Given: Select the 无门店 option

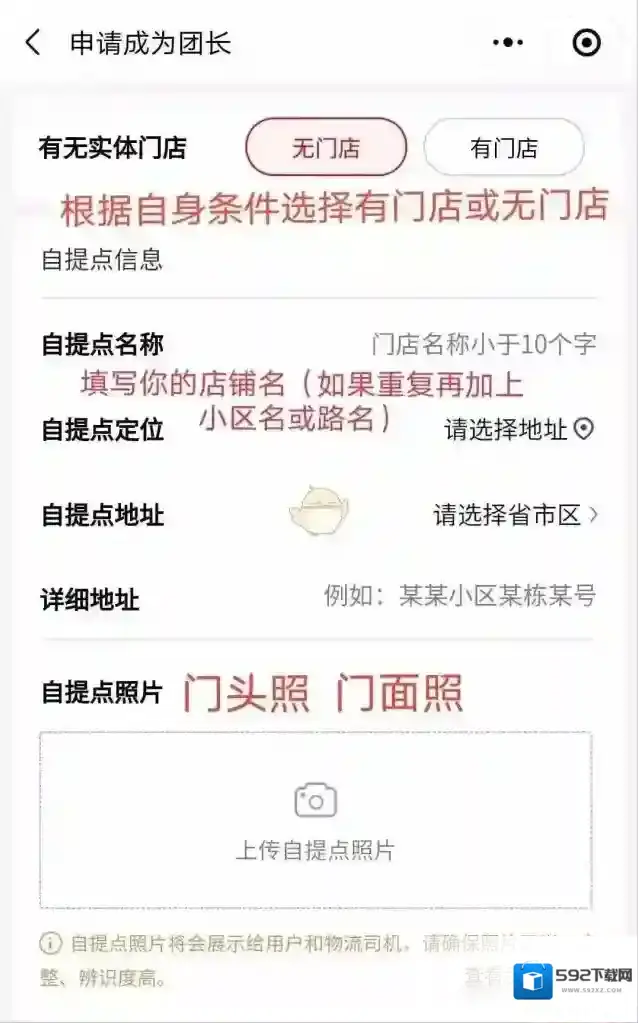Looking at the screenshot, I should [x=326, y=148].
